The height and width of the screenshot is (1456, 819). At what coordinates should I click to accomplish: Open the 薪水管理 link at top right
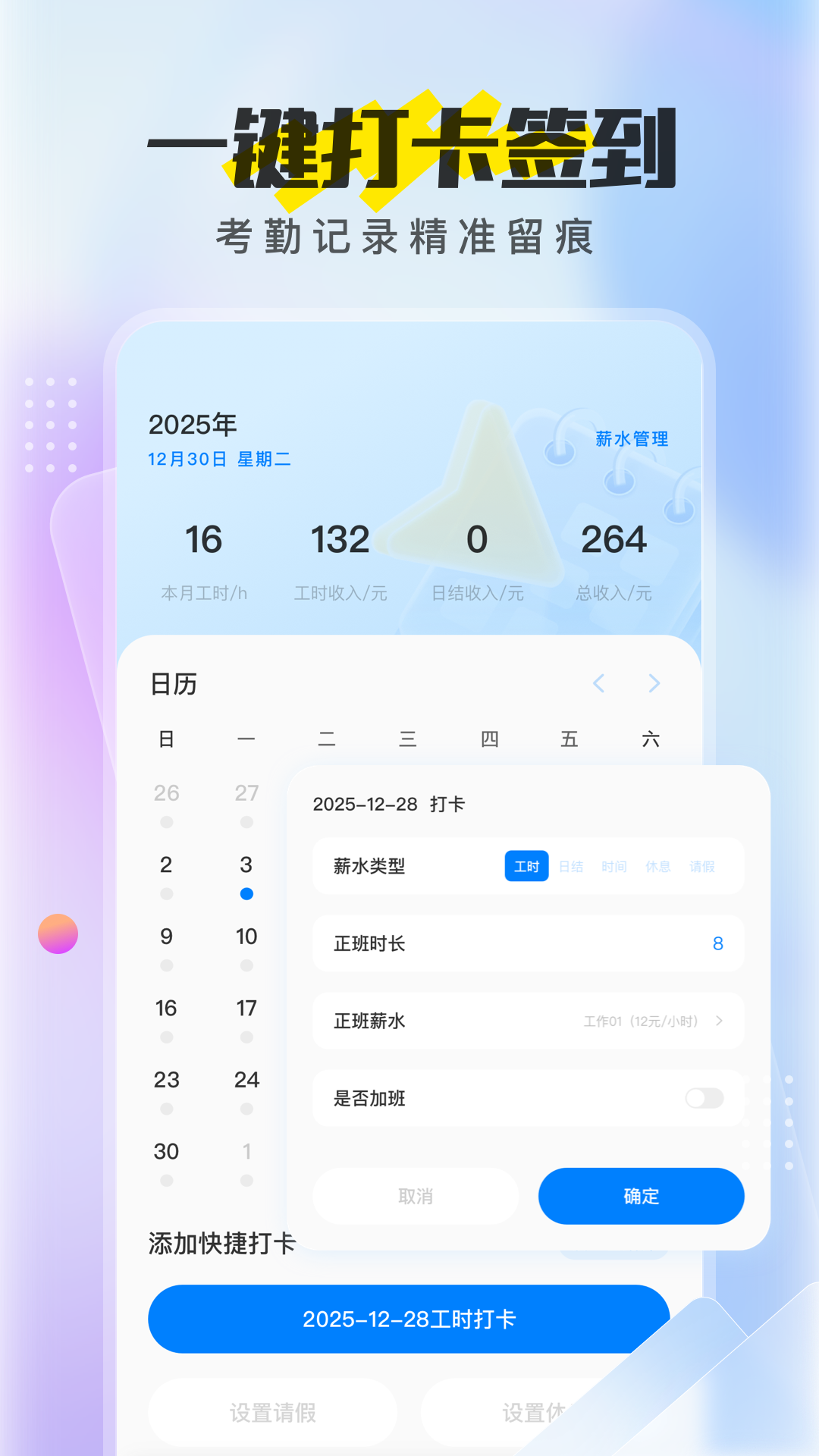[x=633, y=438]
